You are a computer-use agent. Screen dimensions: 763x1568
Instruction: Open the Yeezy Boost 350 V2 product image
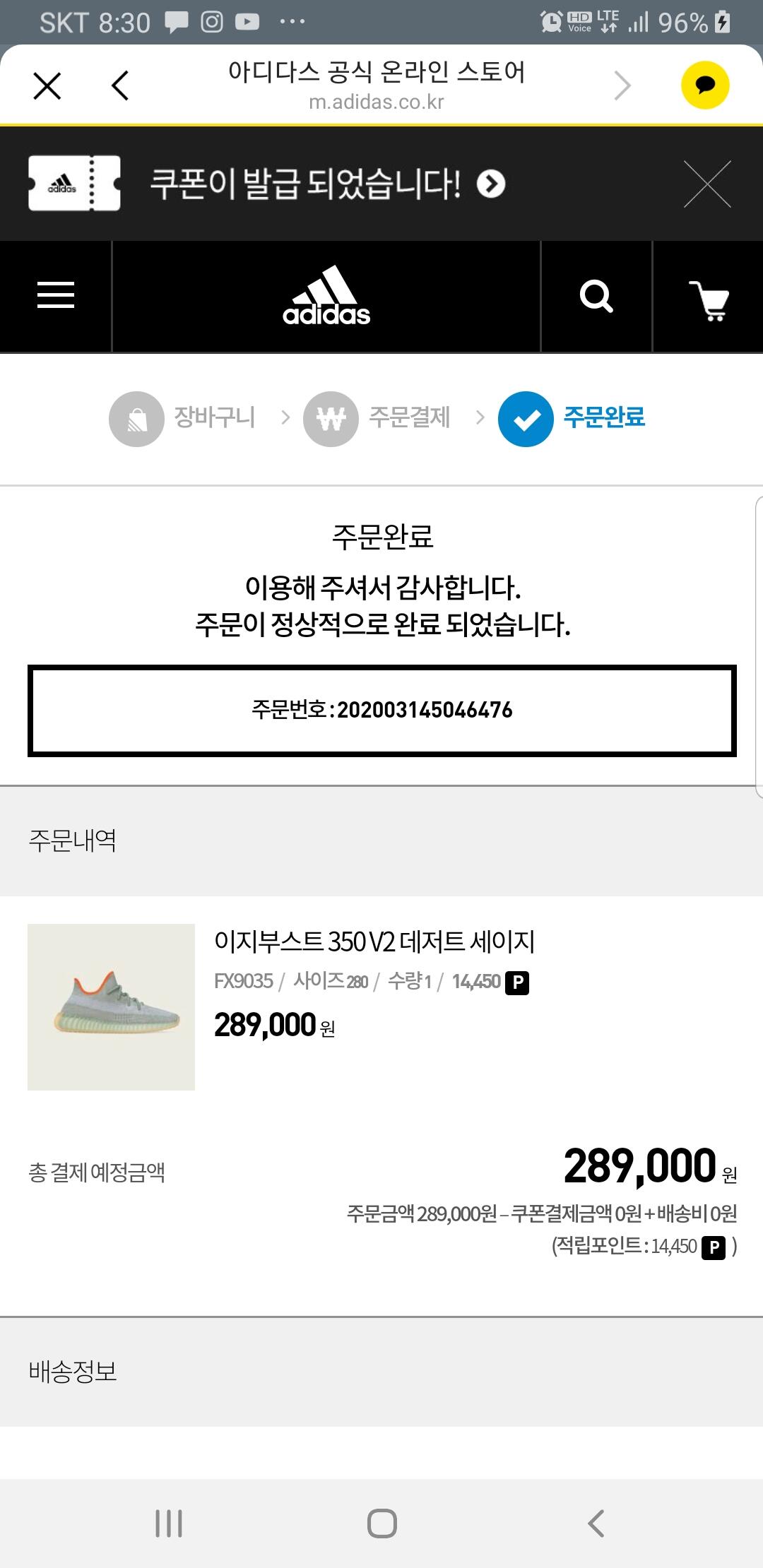coord(111,1006)
